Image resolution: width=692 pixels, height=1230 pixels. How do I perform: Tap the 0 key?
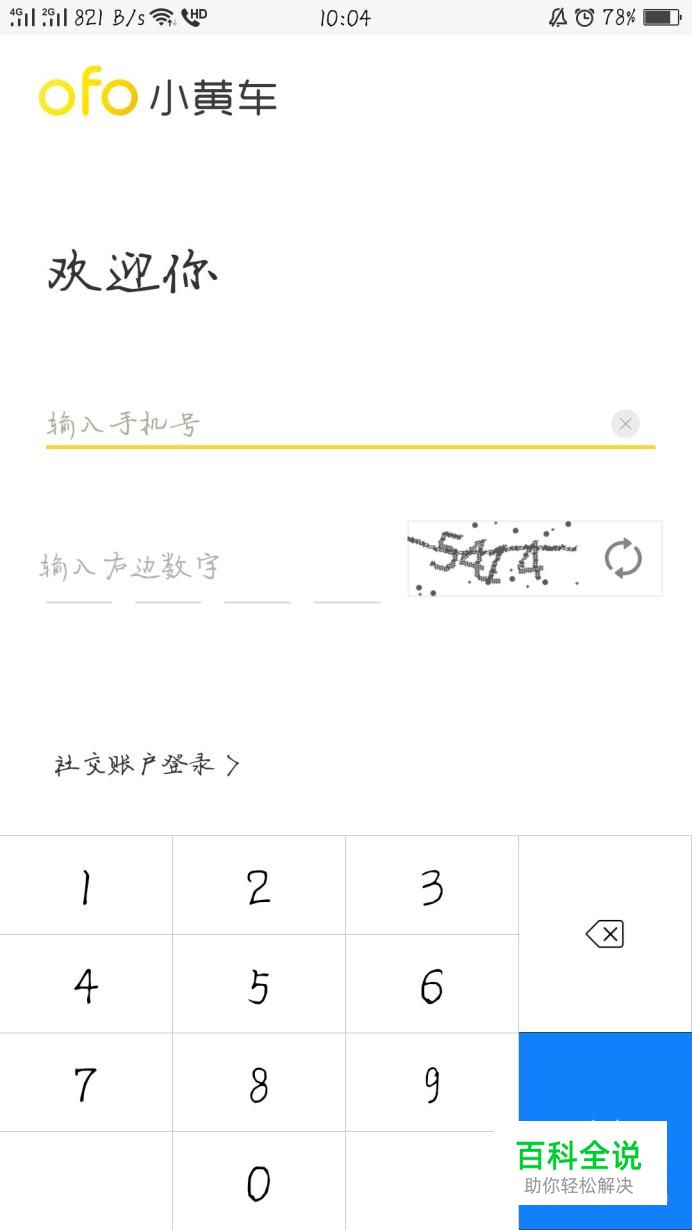point(259,1182)
